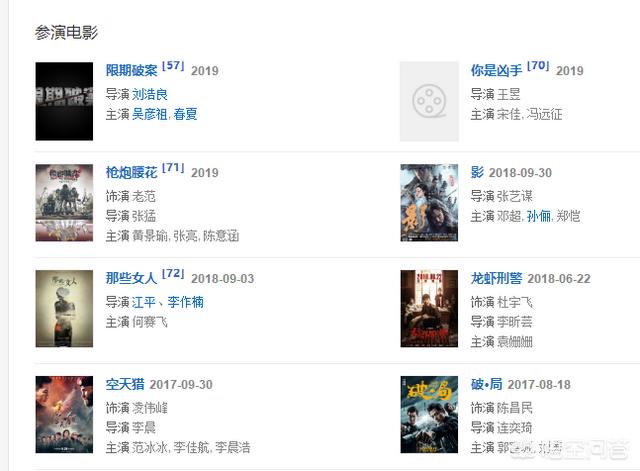The width and height of the screenshot is (640, 471).
Task: Open the 你是凶手 movie link
Action: (497, 71)
